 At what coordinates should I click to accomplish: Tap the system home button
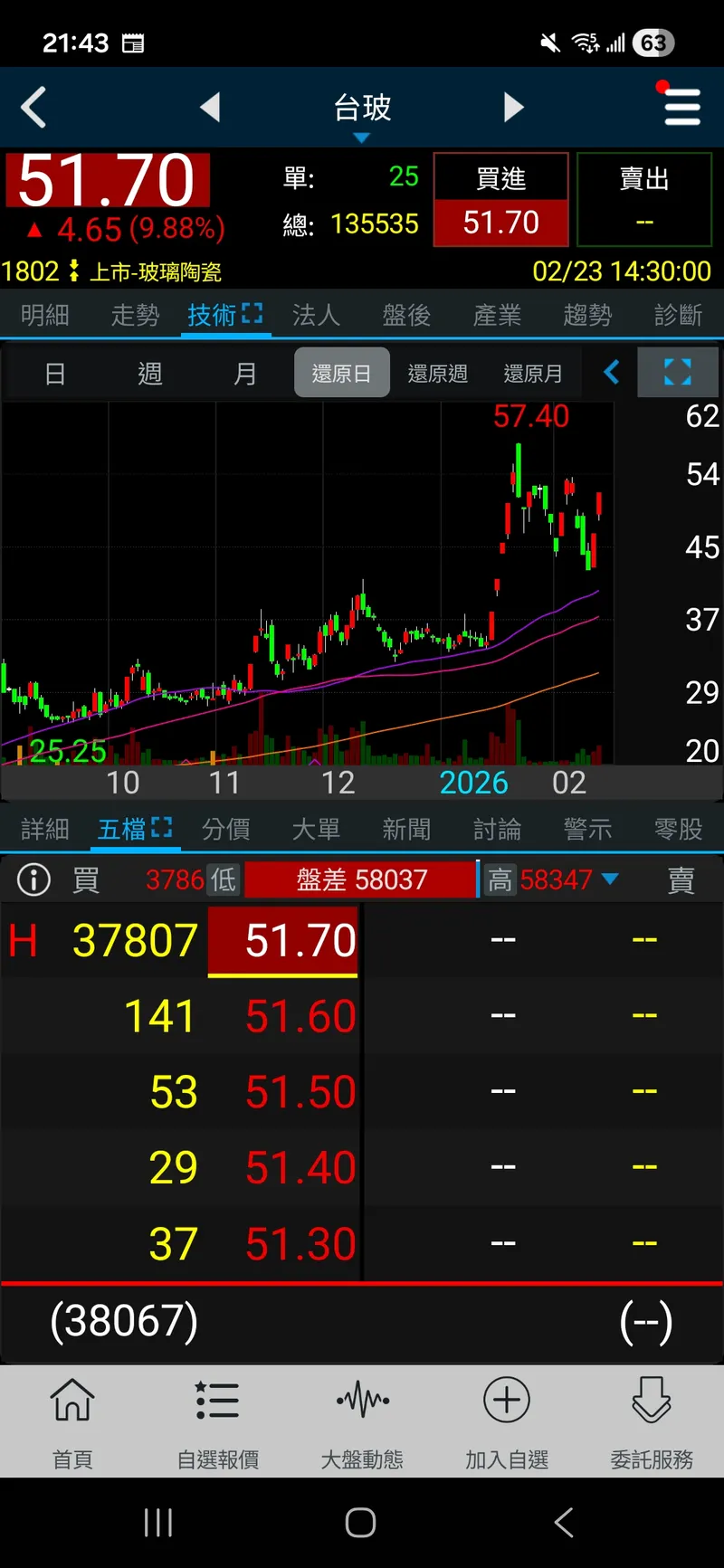[x=361, y=1523]
